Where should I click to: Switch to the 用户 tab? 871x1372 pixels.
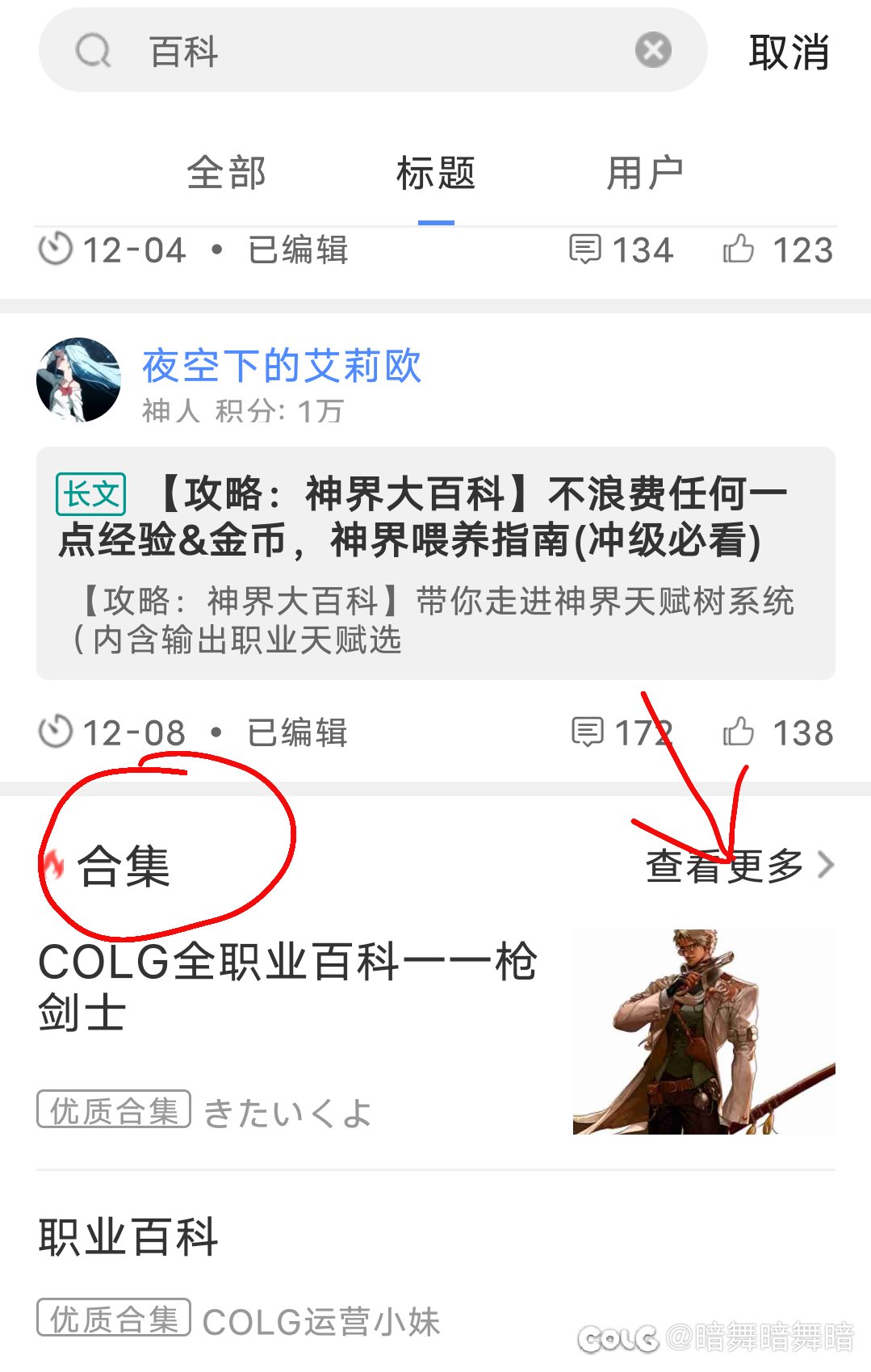click(645, 174)
